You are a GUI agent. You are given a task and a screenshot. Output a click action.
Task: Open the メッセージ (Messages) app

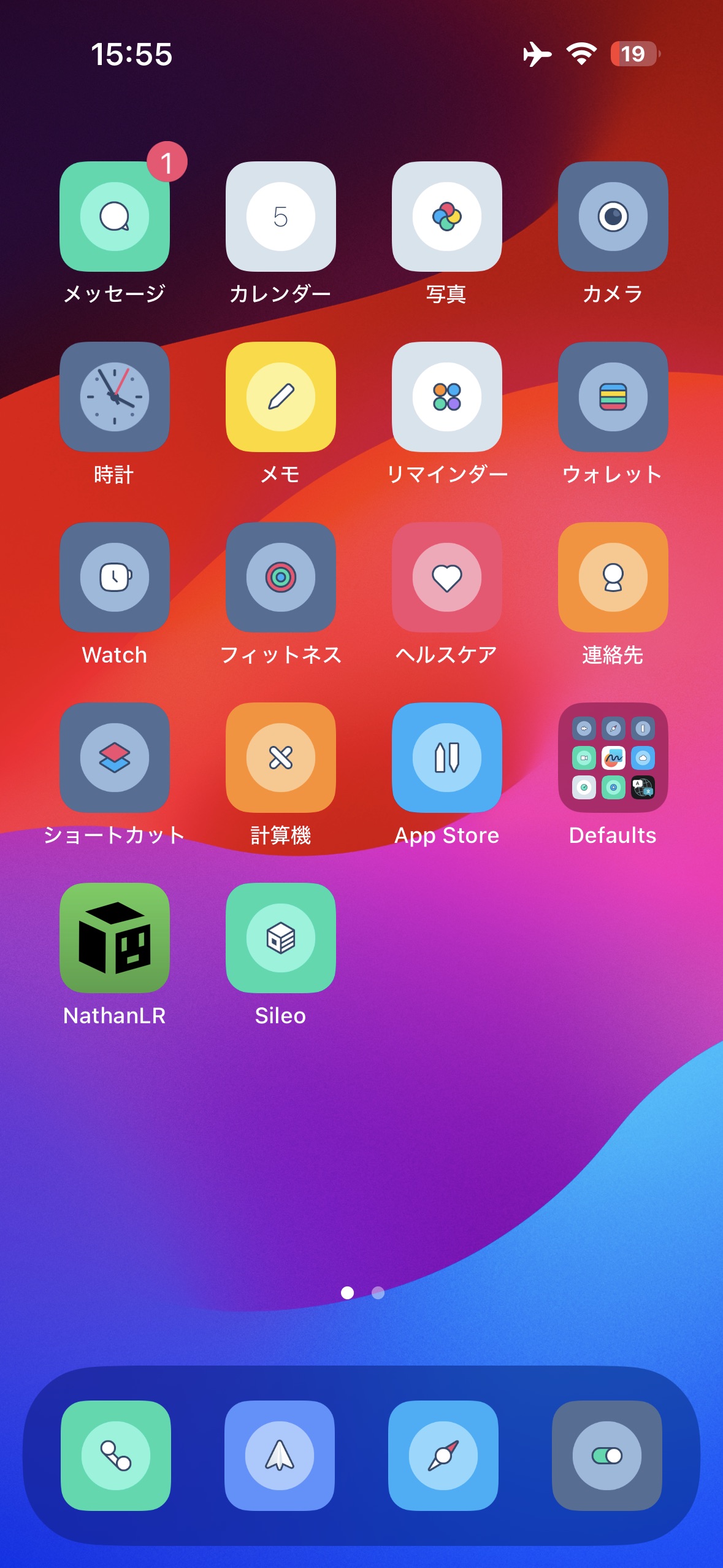[115, 217]
